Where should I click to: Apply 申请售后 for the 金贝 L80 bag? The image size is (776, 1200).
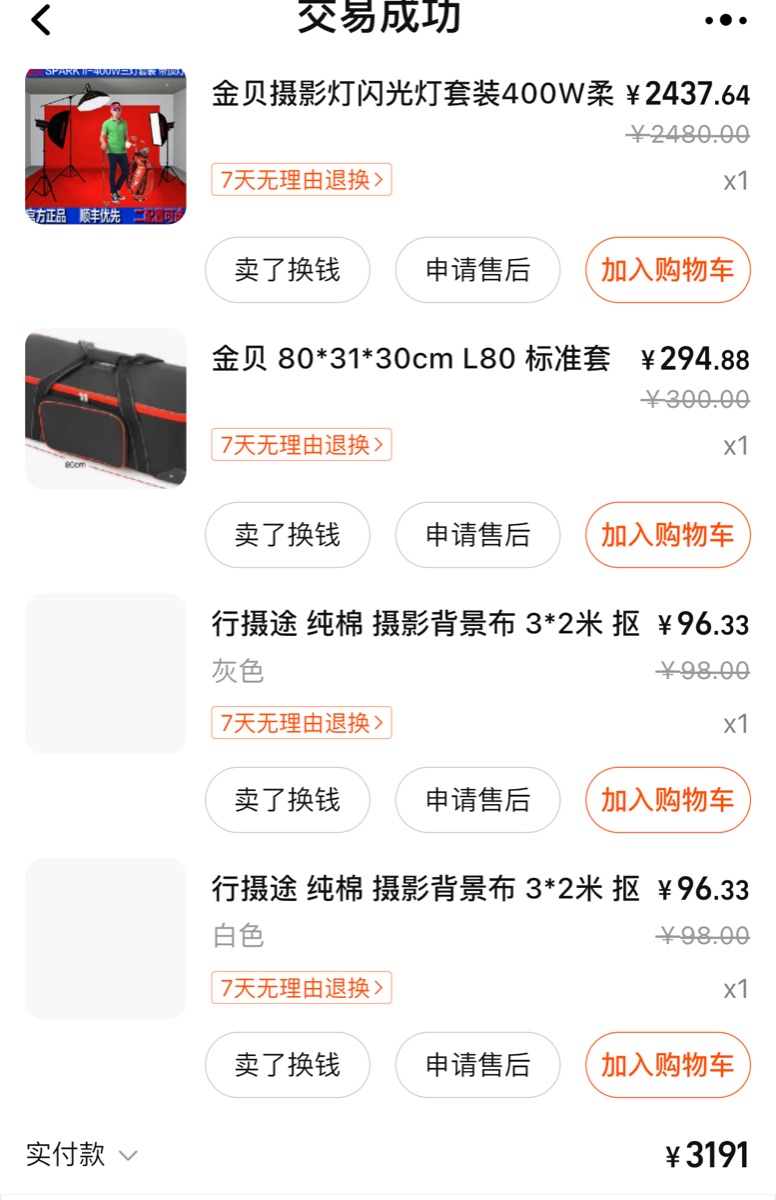click(477, 535)
